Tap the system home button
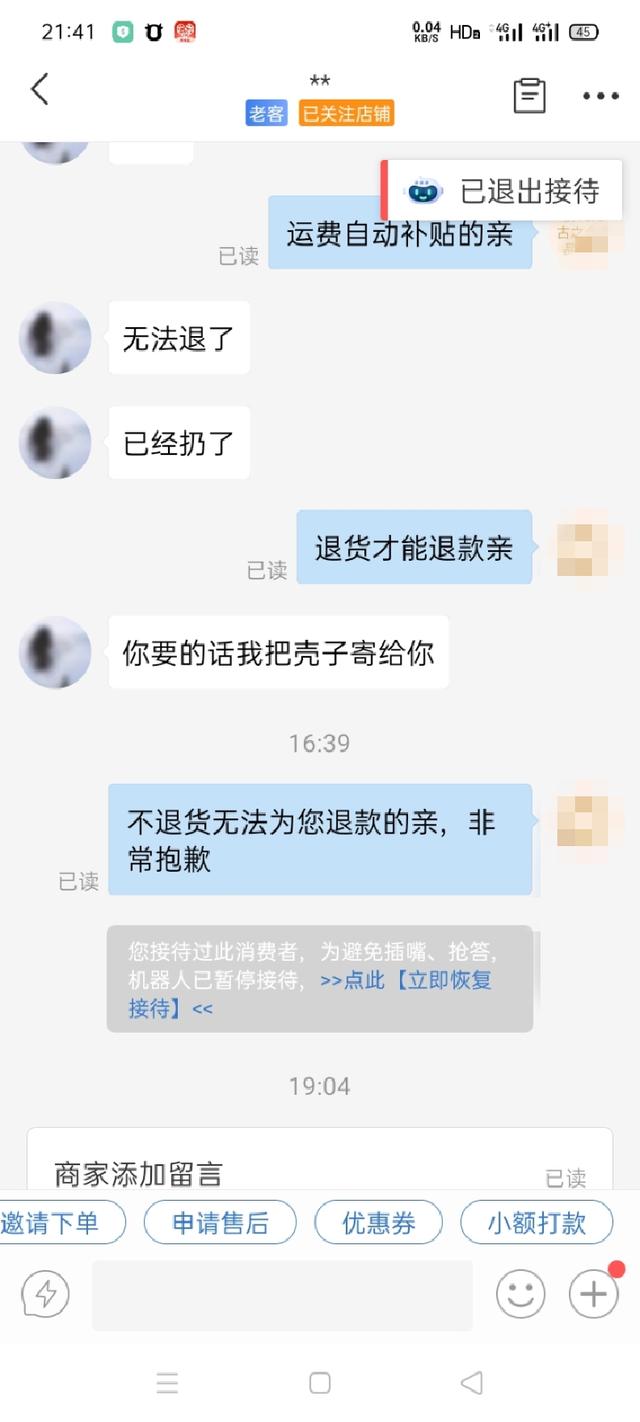This screenshot has width=640, height=1422. pos(320,1383)
